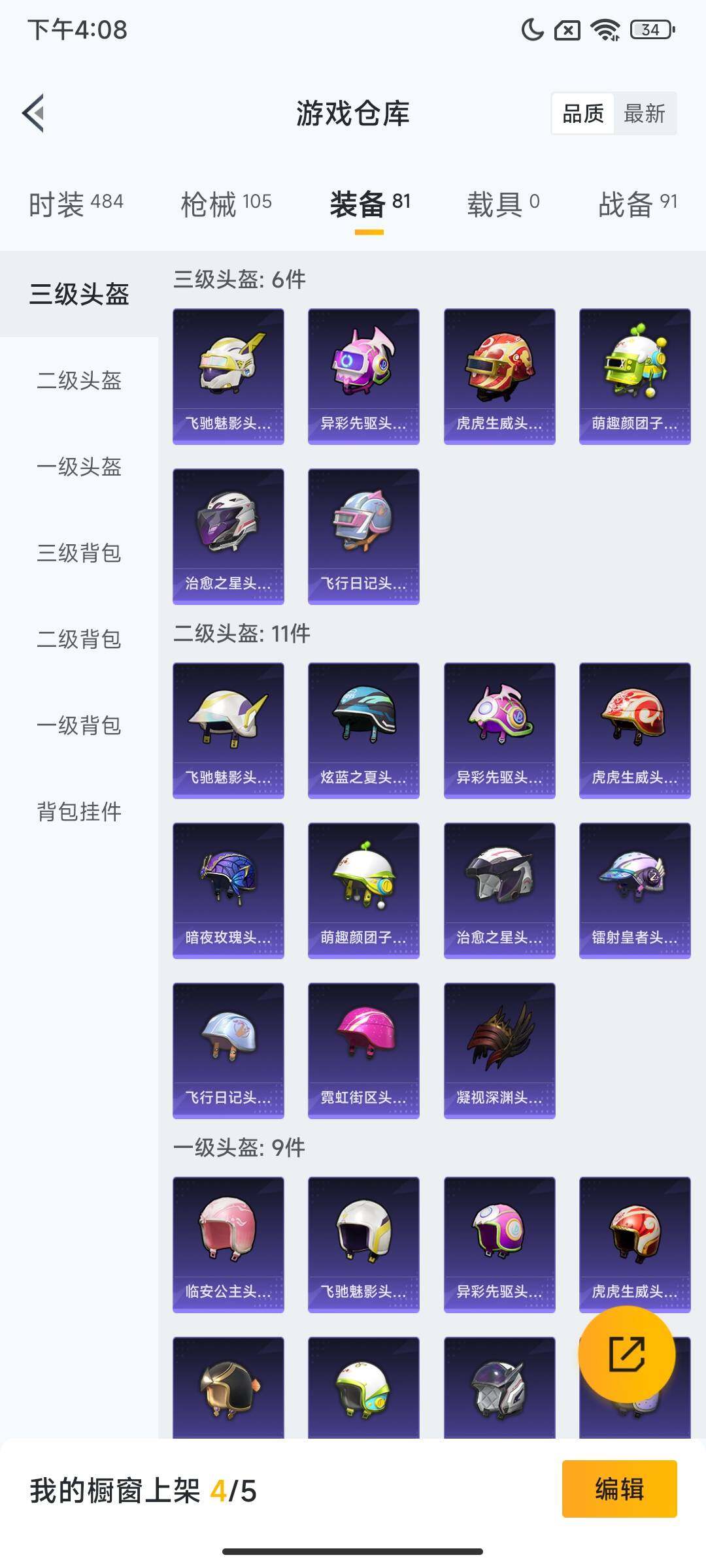The image size is (706, 1568).
Task: Open the 霓虹街区 helmet item
Action: [x=363, y=1051]
